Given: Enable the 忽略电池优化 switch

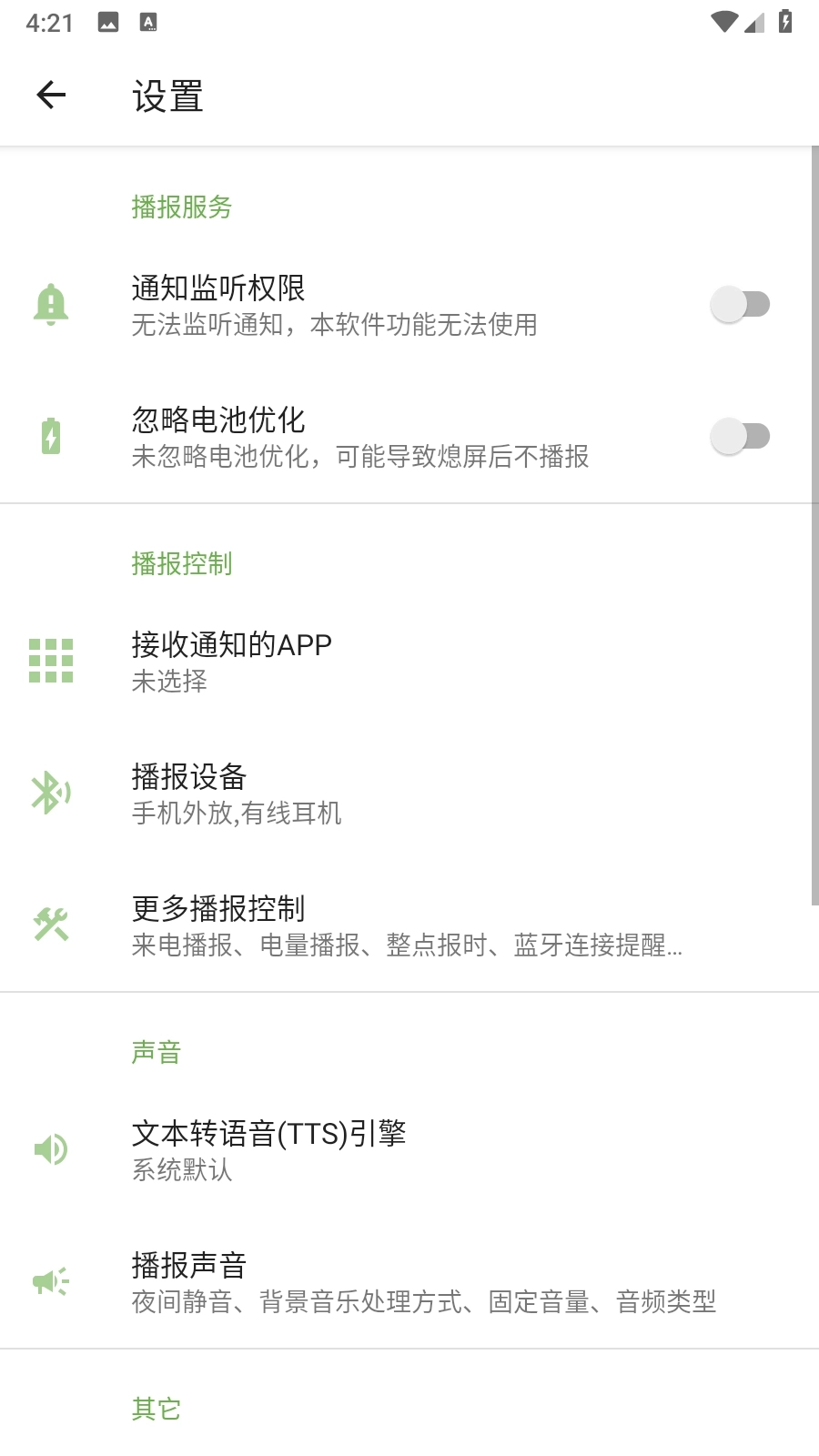Looking at the screenshot, I should pos(740,436).
